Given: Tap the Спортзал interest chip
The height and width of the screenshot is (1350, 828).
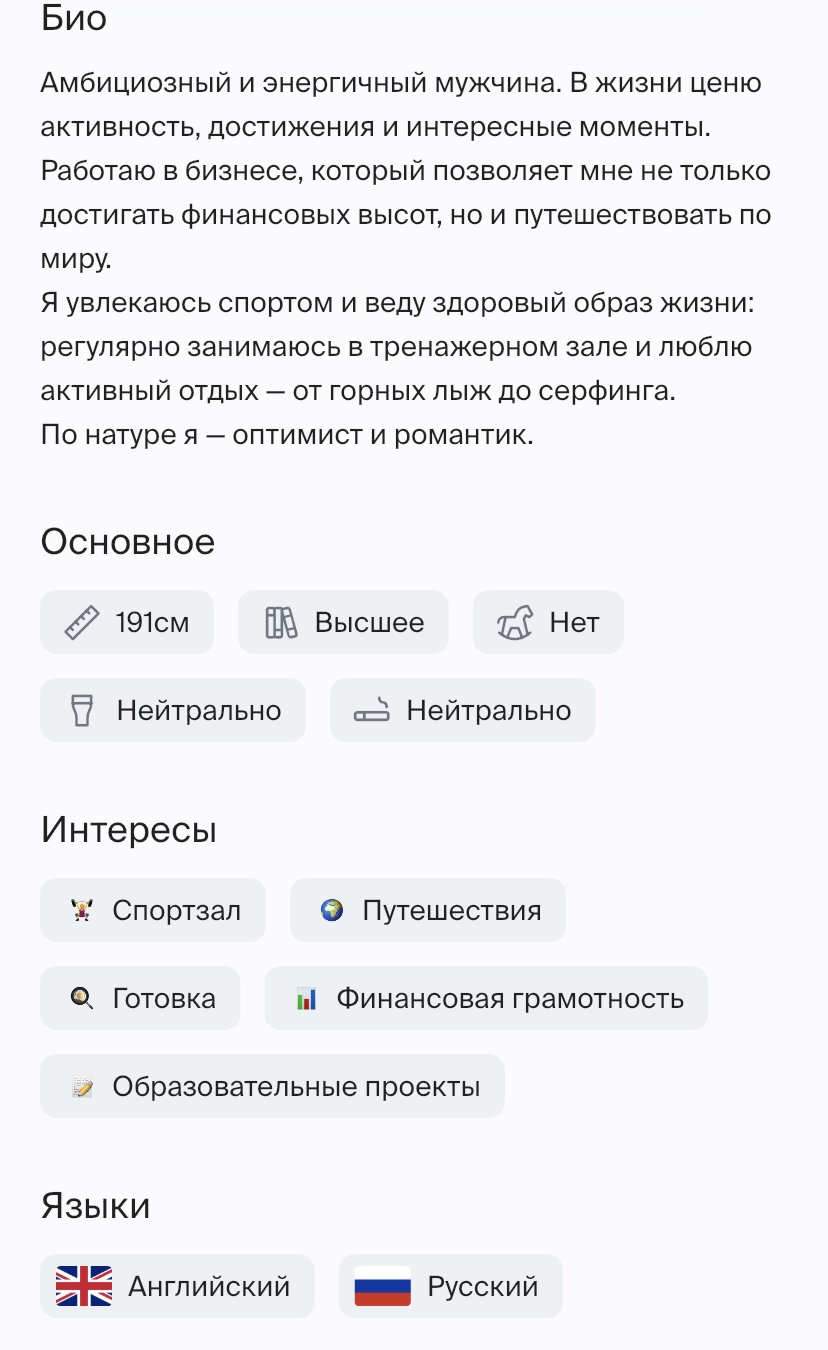Looking at the screenshot, I should click(153, 910).
